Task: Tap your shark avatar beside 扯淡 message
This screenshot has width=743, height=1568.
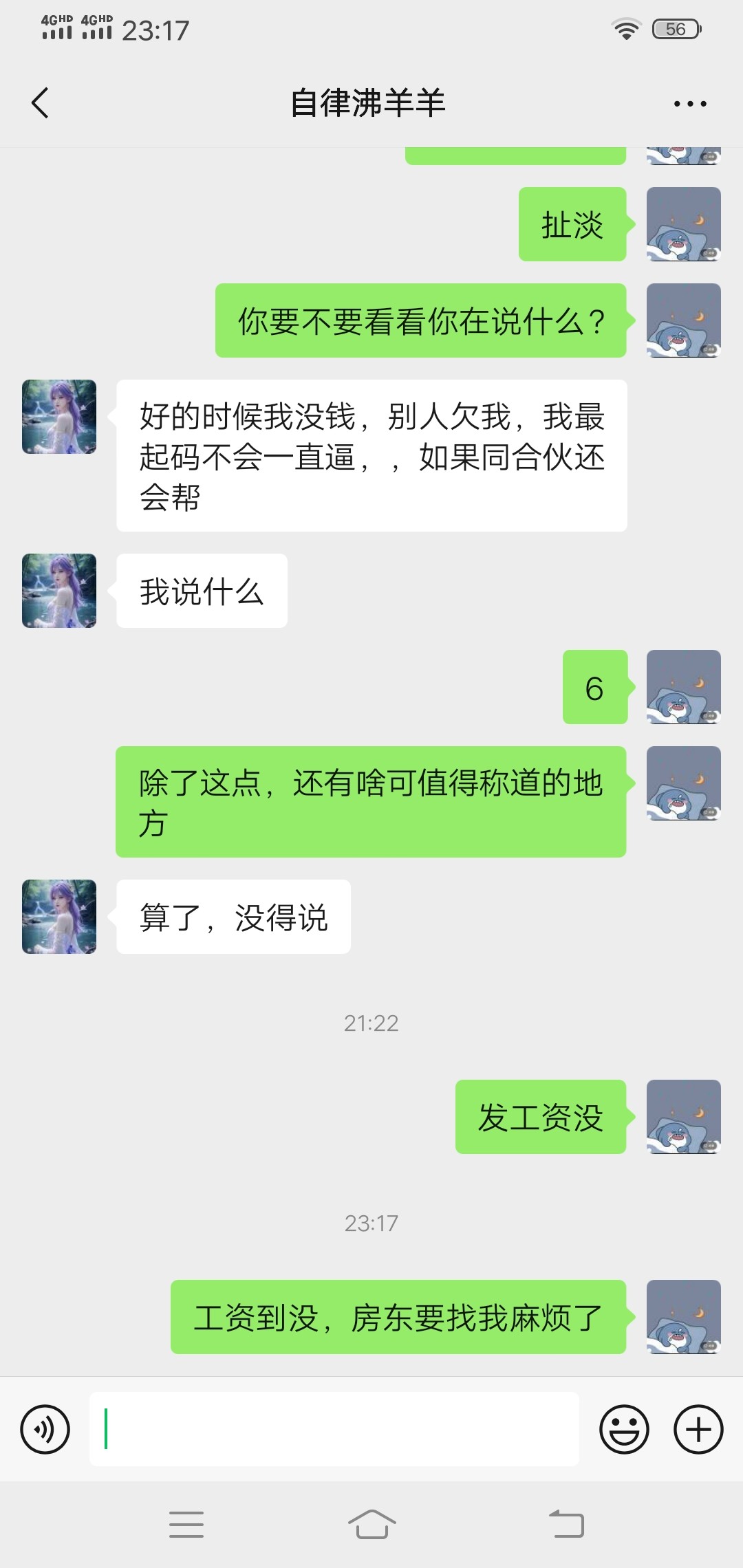Action: (682, 225)
